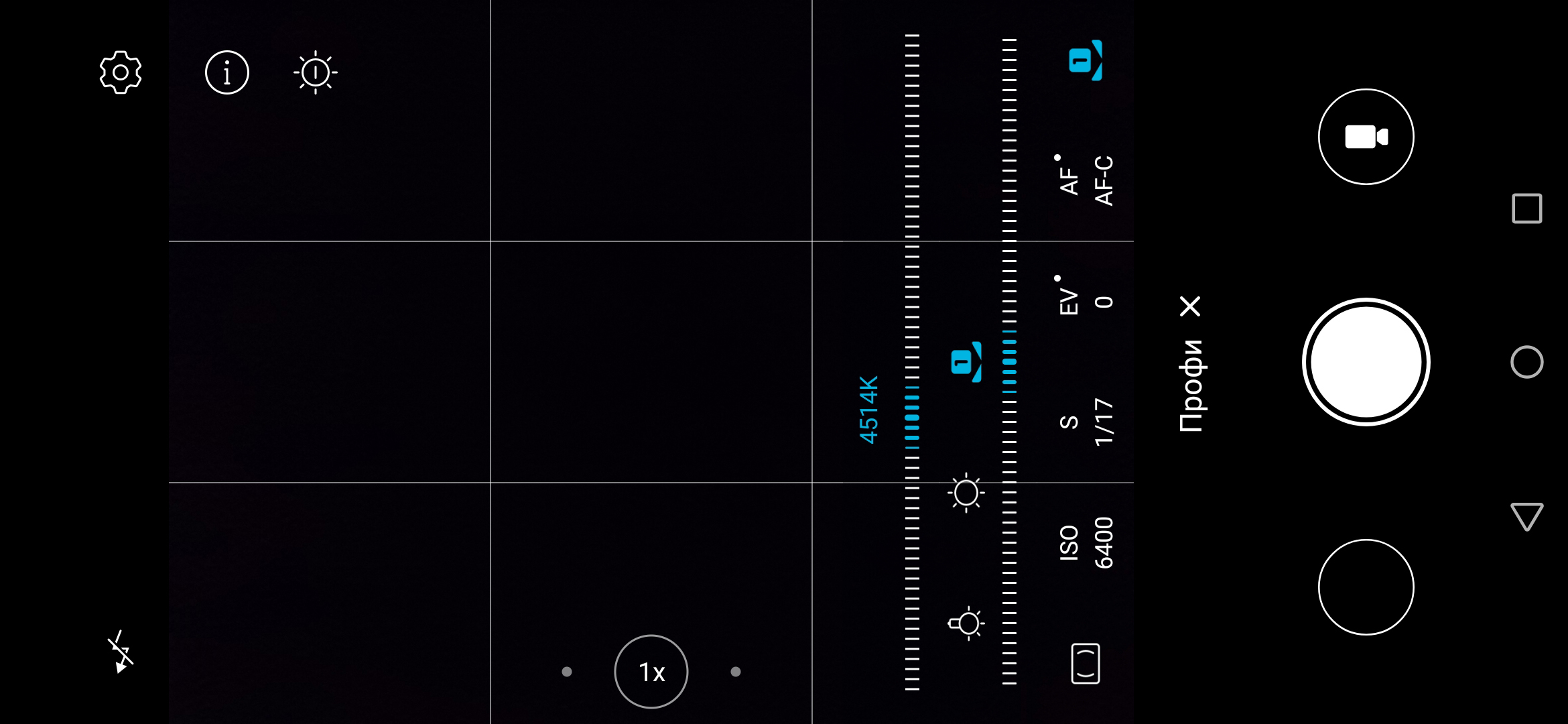Image resolution: width=1568 pixels, height=724 pixels.
Task: Open camera settings gear
Action: pyautogui.click(x=121, y=72)
